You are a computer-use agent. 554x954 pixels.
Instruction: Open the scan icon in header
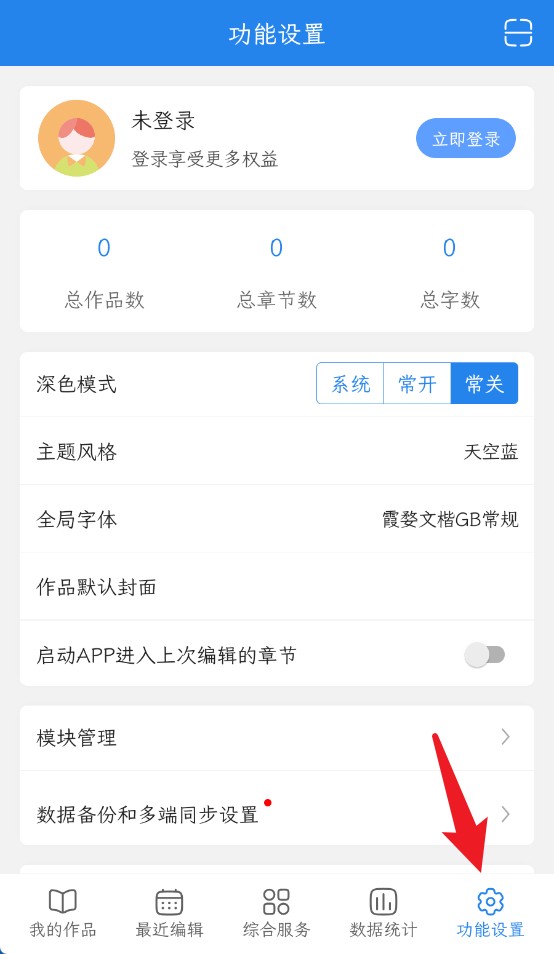pyautogui.click(x=518, y=33)
